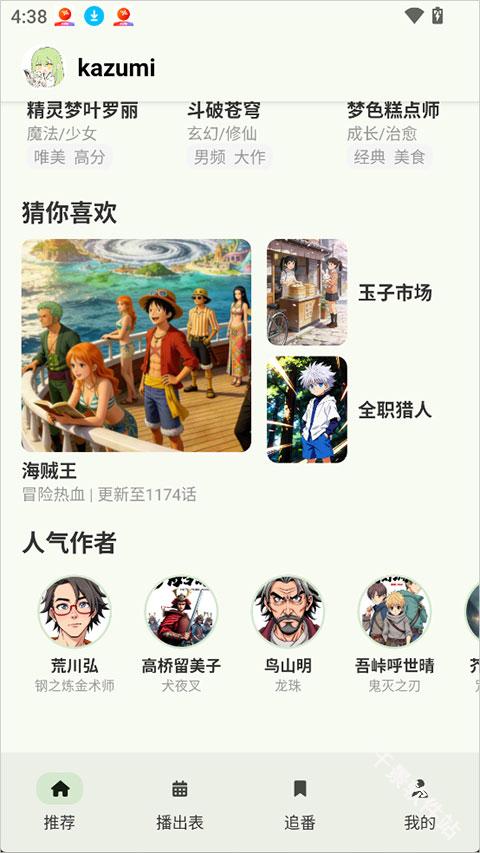The height and width of the screenshot is (853, 480).
Task: Open 鸟山明's author page
Action: (x=288, y=635)
